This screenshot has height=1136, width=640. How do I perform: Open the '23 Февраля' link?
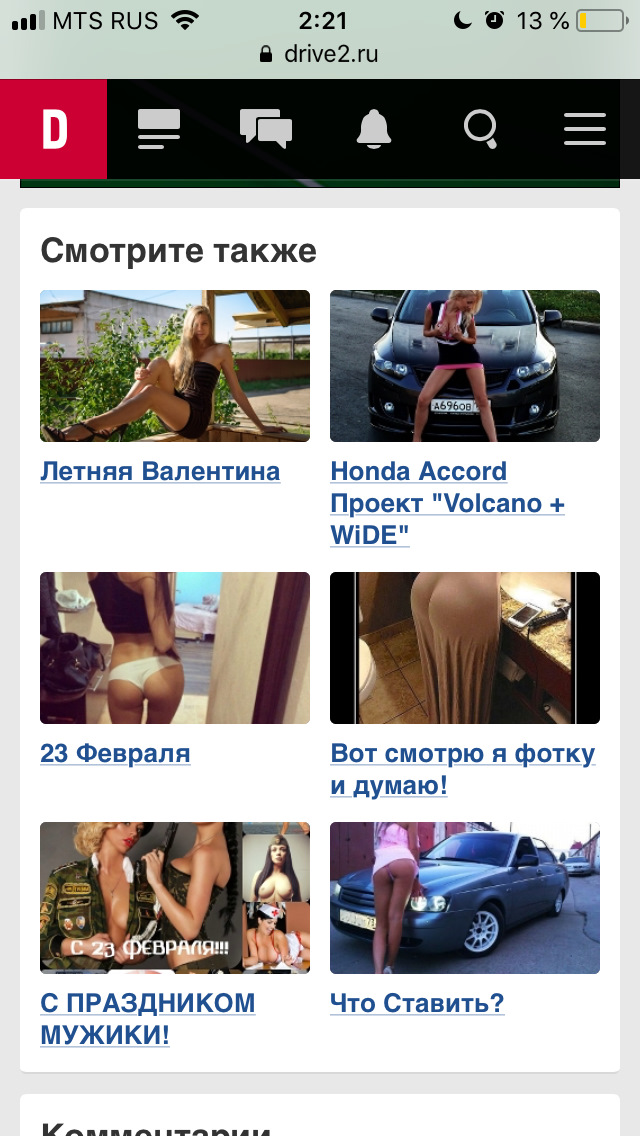click(x=115, y=753)
